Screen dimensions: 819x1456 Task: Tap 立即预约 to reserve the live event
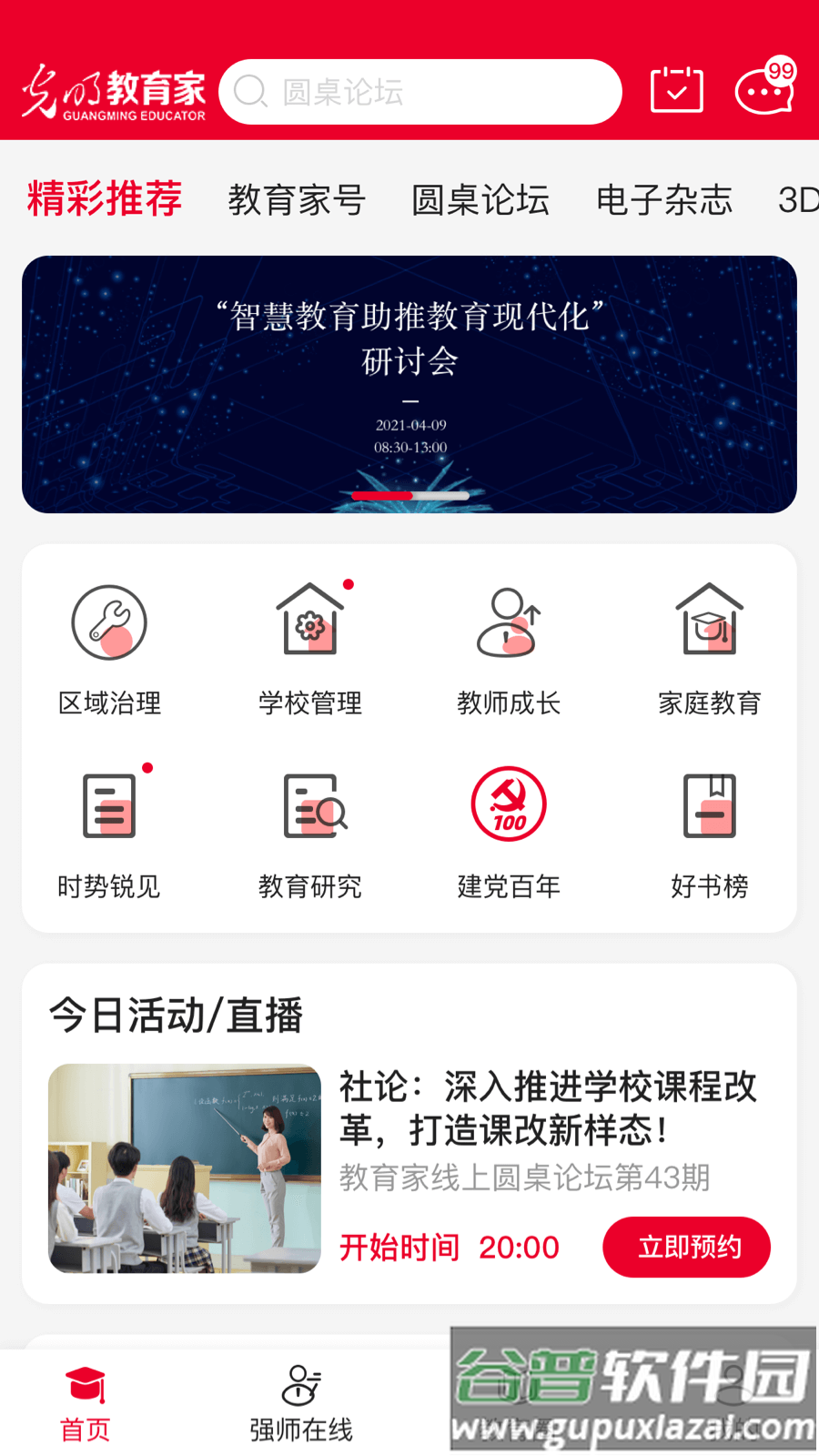tap(686, 1247)
